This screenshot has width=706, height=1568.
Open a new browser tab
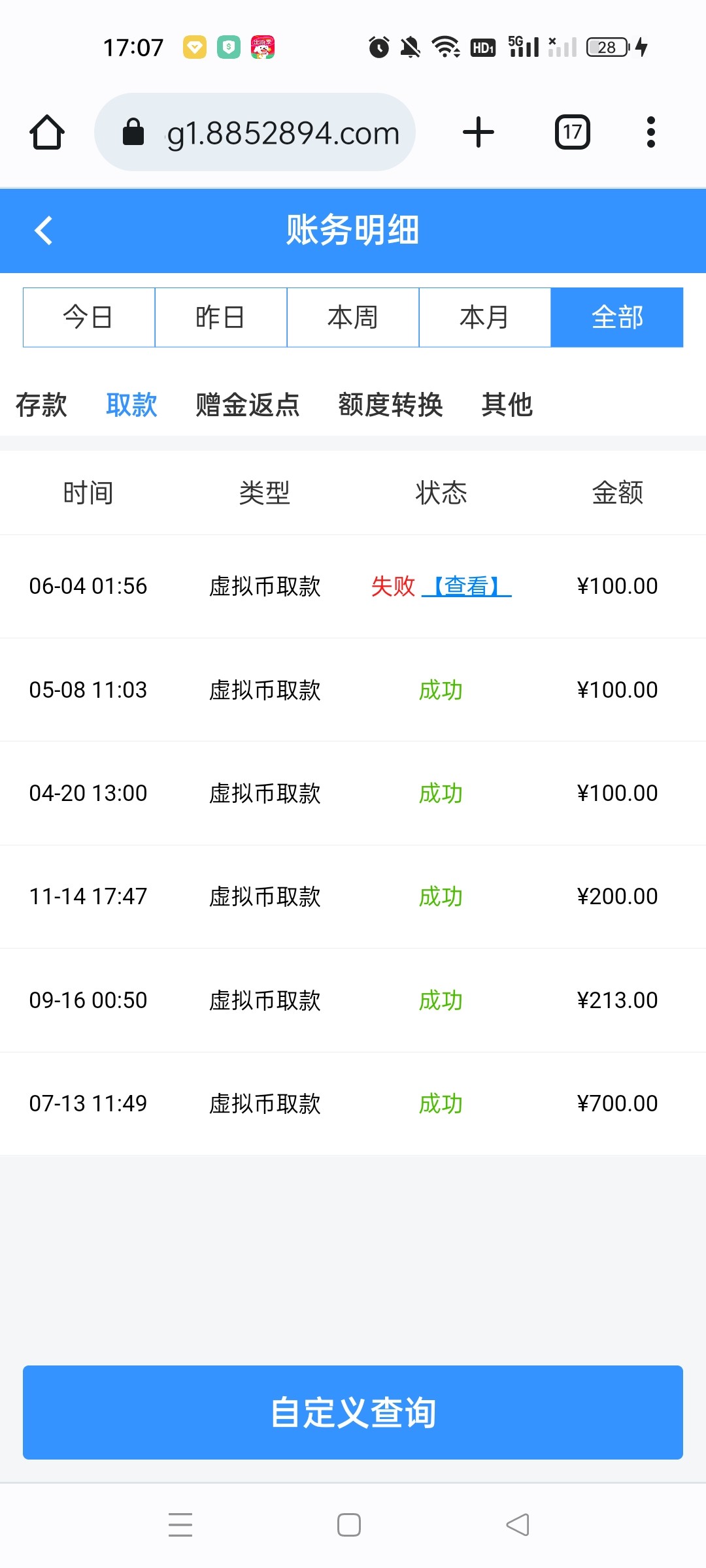(x=479, y=133)
